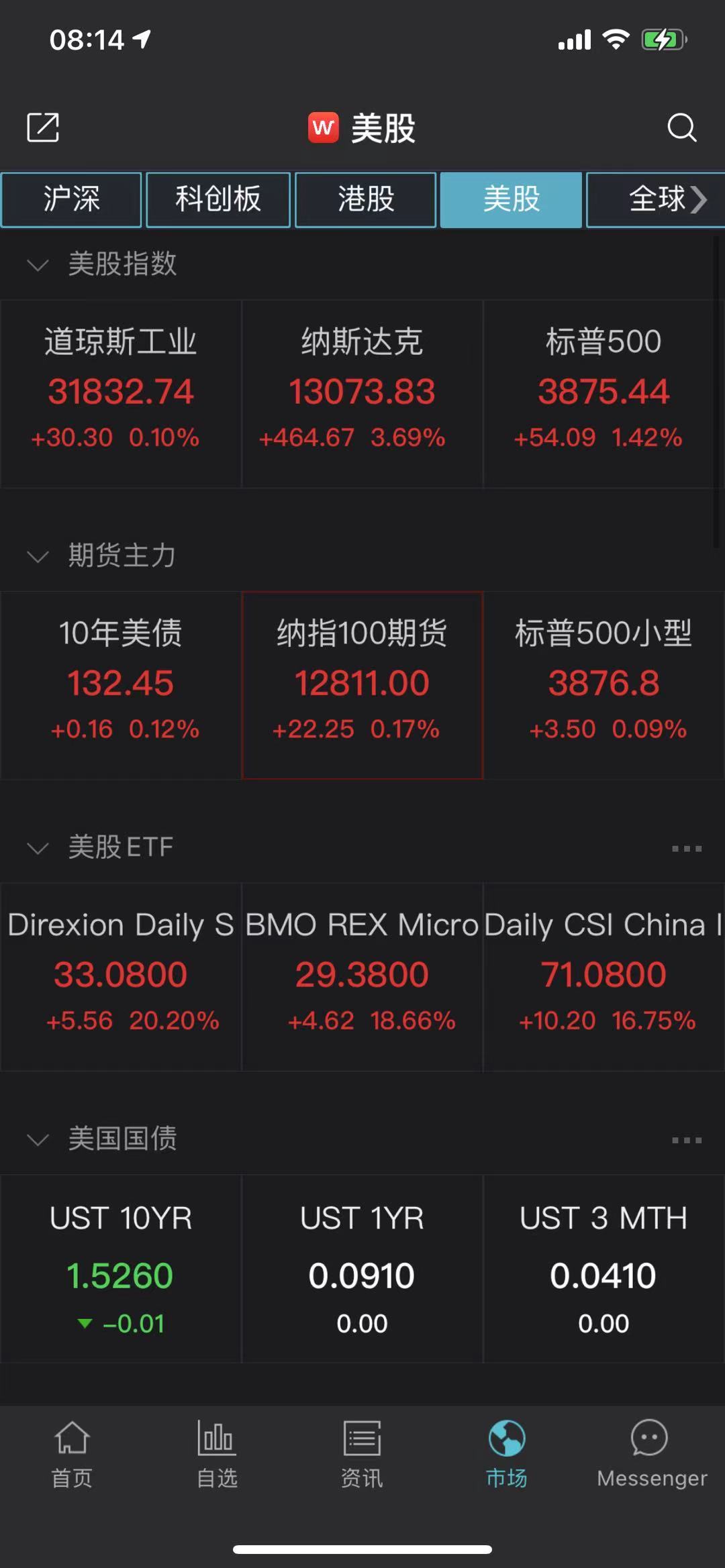The width and height of the screenshot is (725, 1568).
Task: Switch to the 沪深 tab
Action: coord(70,199)
